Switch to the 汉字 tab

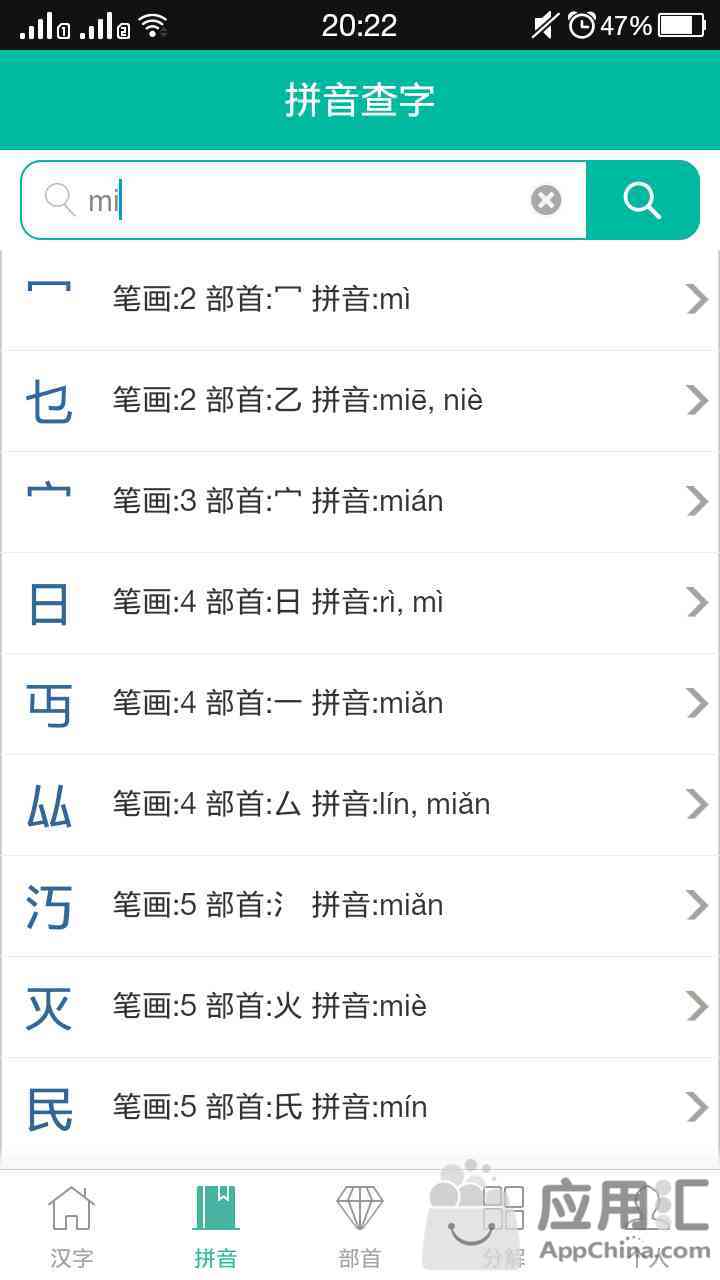[x=72, y=1226]
